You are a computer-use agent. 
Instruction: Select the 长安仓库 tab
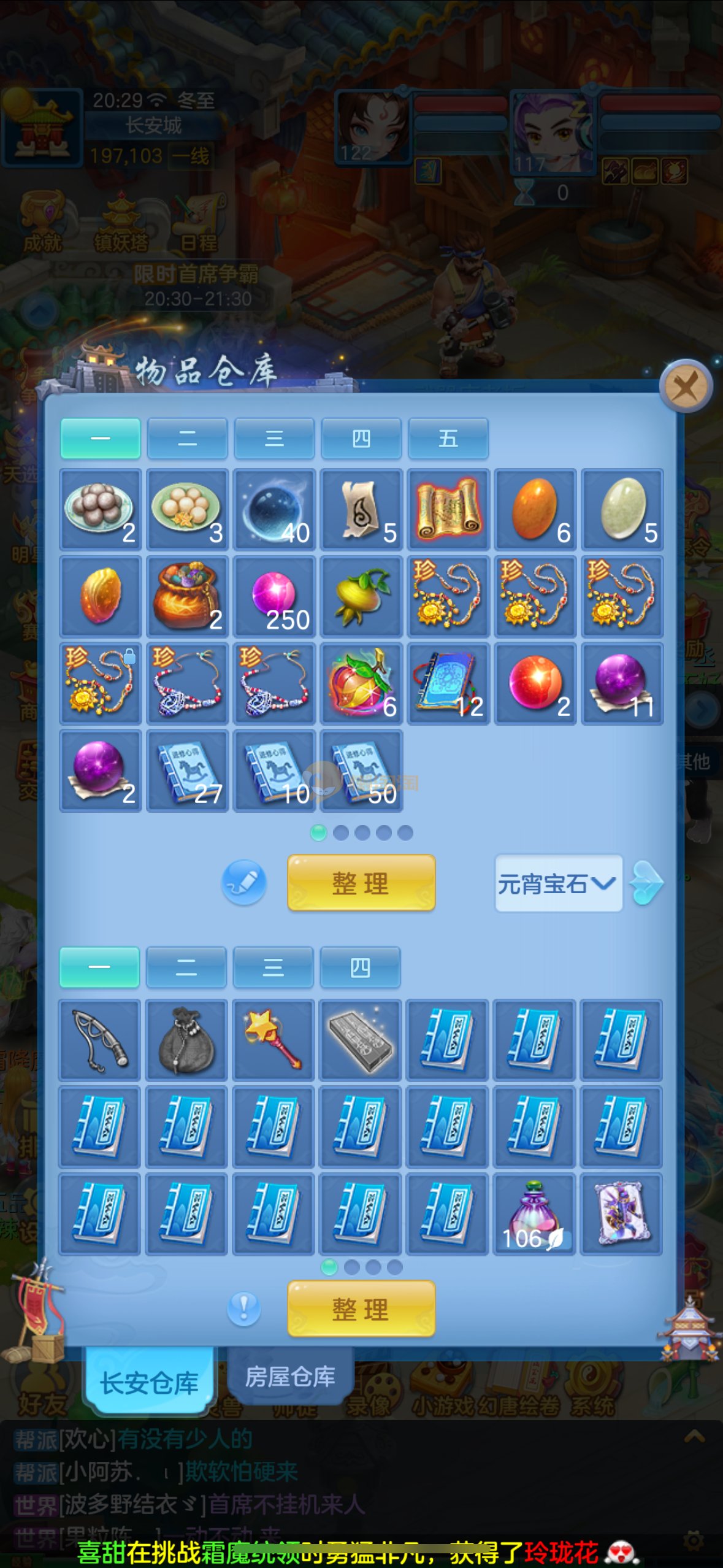[150, 1382]
